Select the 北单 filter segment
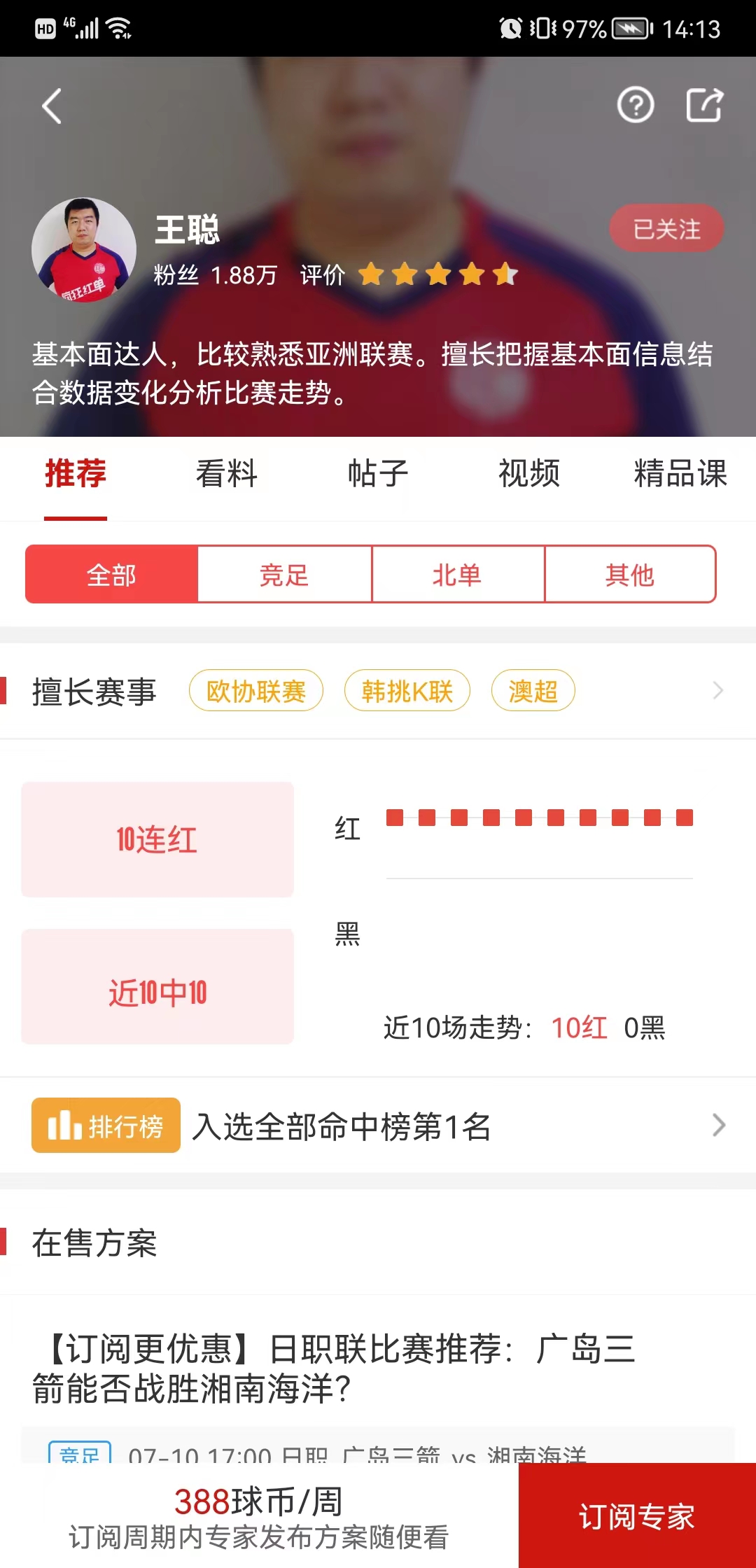Screen dimensions: 756x1568 coord(457,575)
